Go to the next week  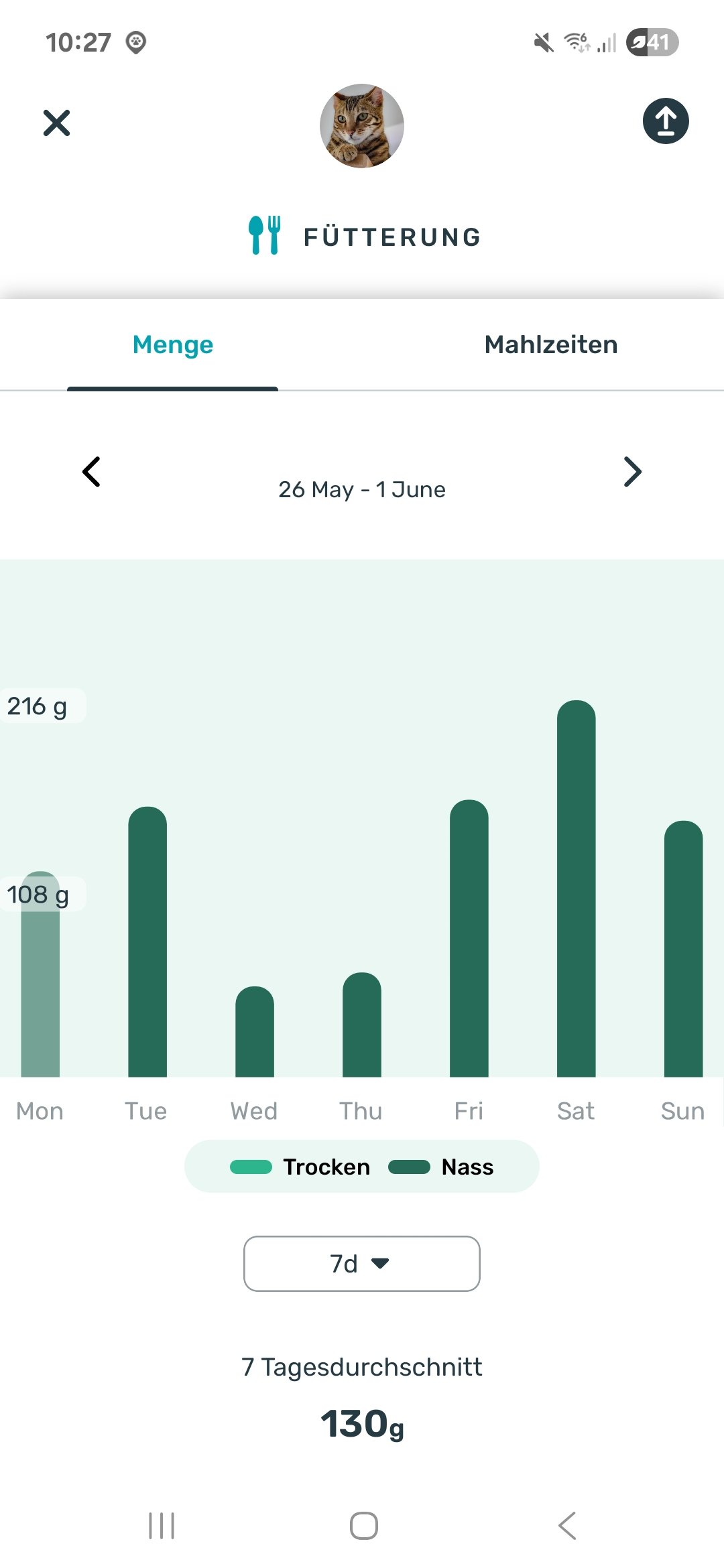[x=632, y=472]
